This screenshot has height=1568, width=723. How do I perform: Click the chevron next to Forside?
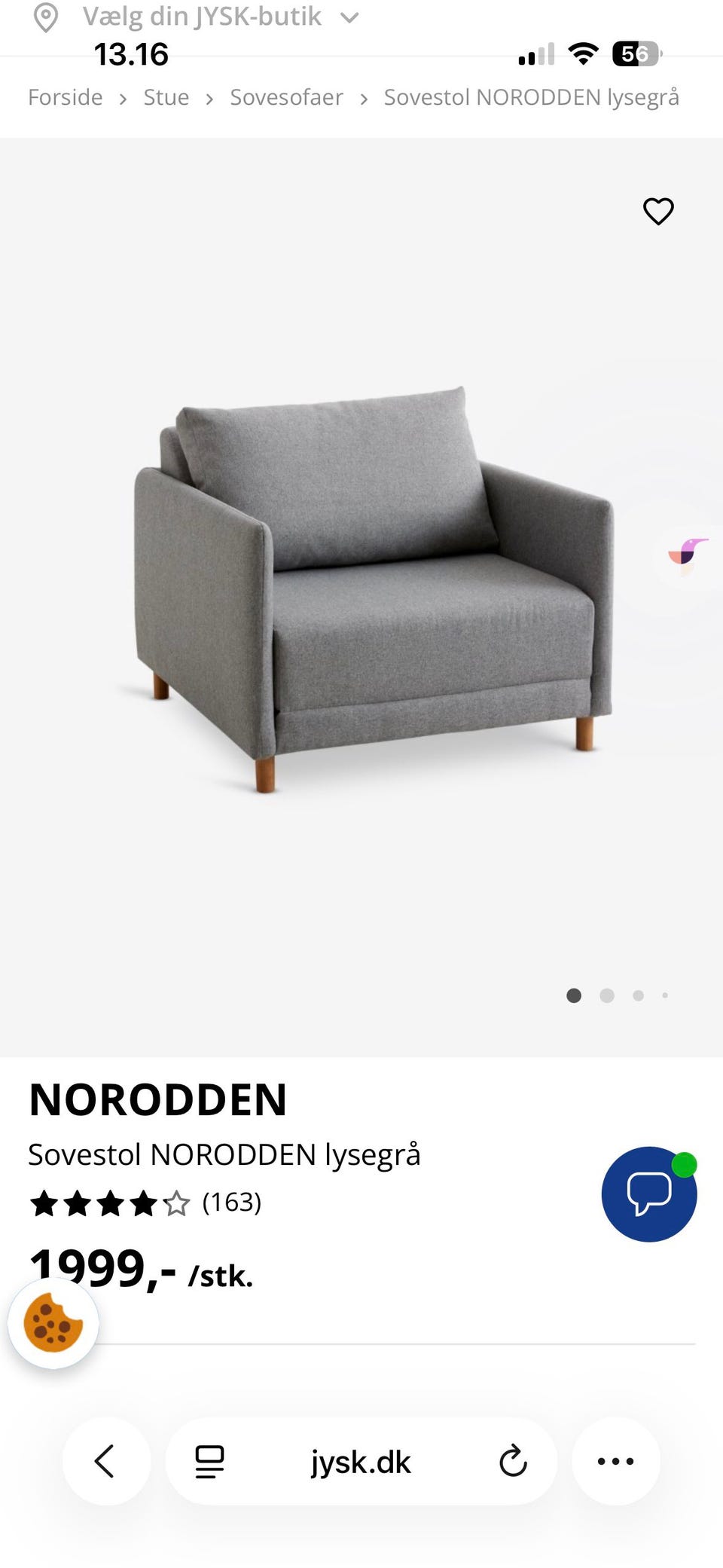122,98
